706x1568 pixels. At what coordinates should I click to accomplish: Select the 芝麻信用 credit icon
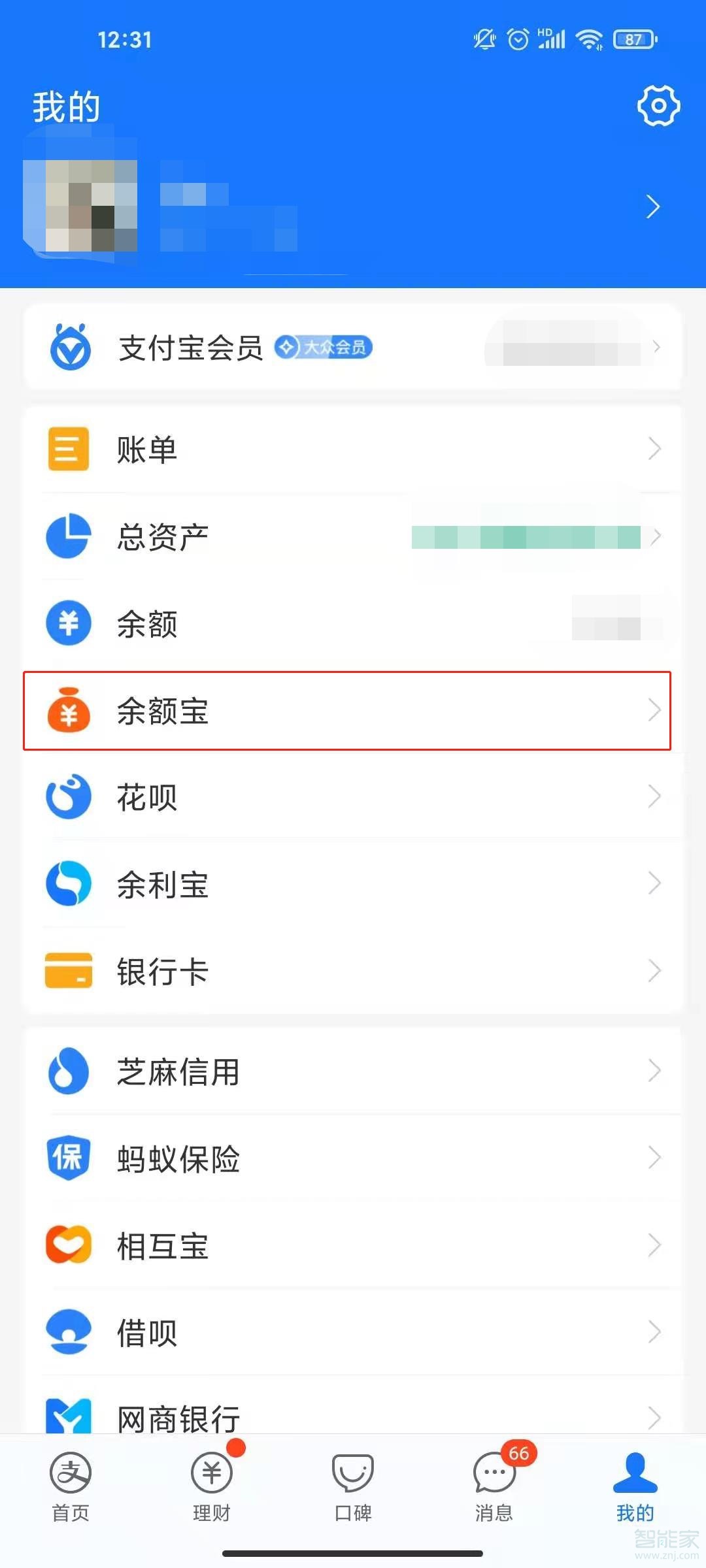[69, 1070]
